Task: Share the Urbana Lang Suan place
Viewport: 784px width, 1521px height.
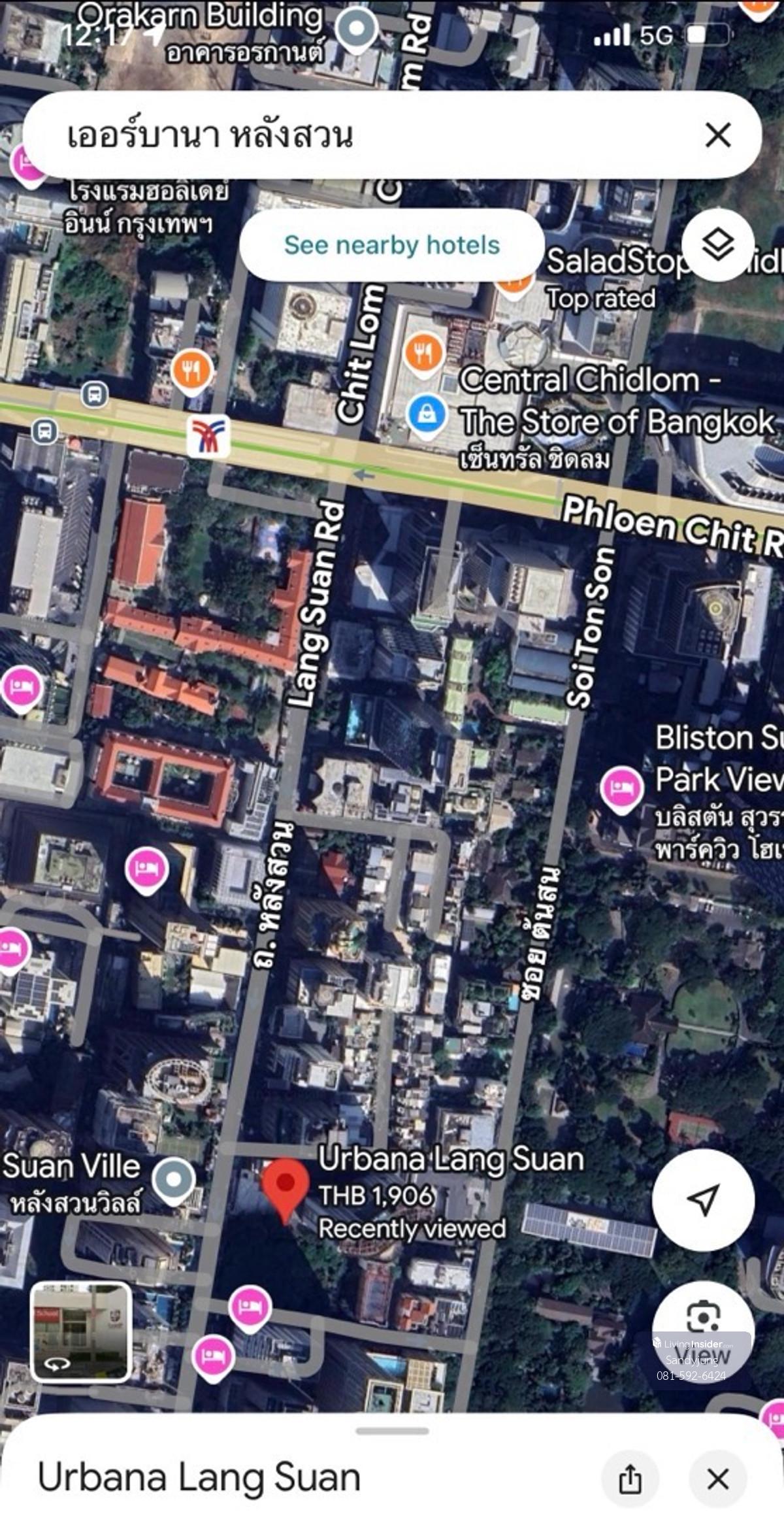Action: point(630,1479)
